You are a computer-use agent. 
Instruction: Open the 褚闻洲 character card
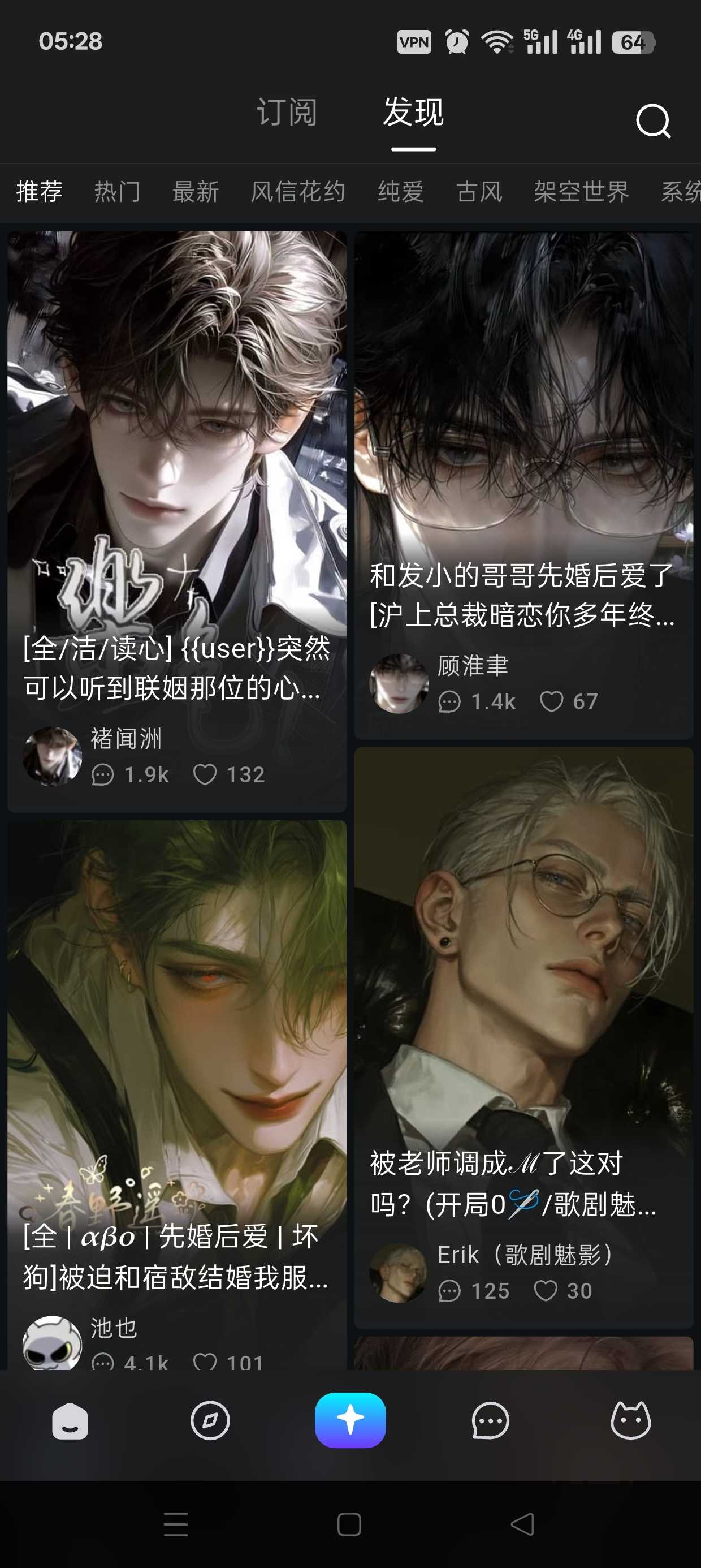pyautogui.click(x=177, y=521)
